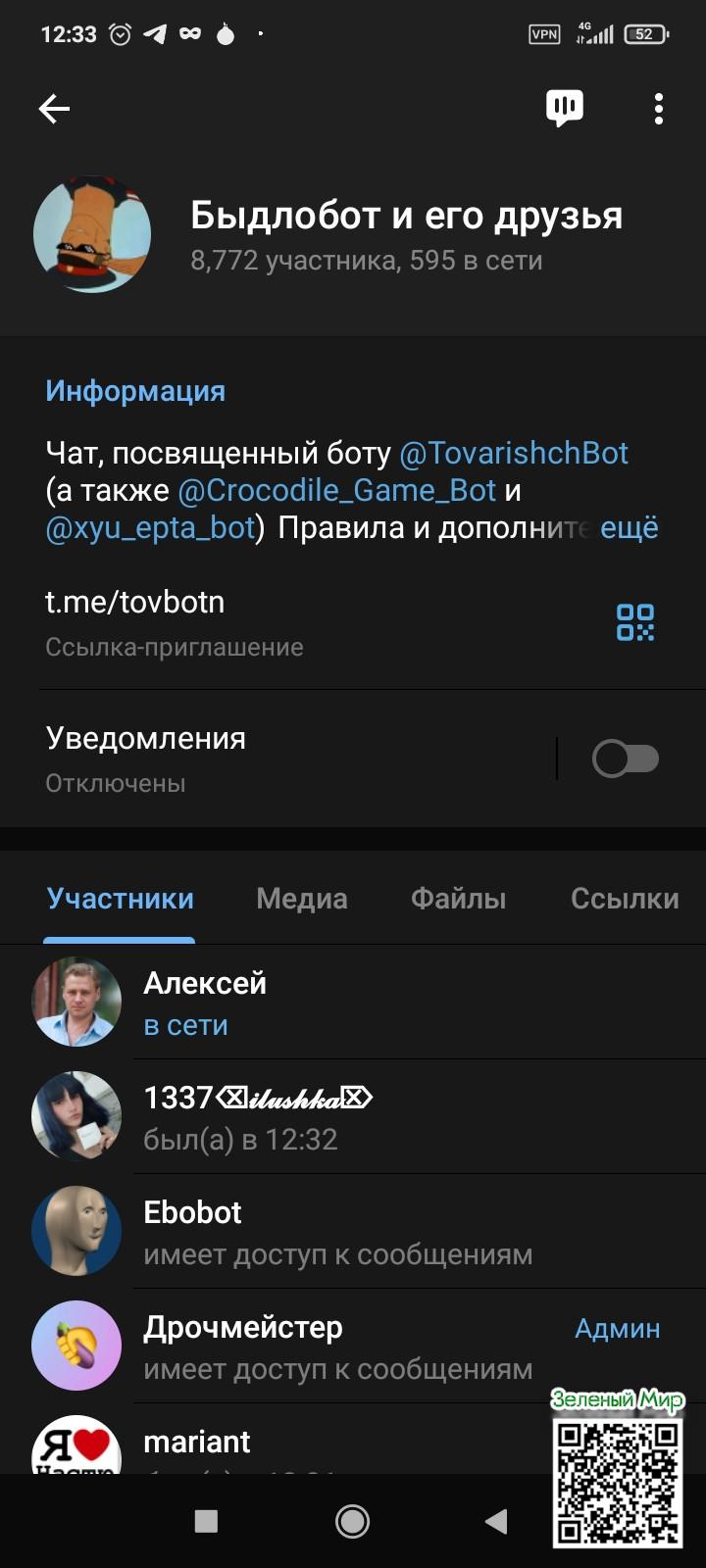
Task: Switch to the Ссылки tab
Action: pyautogui.click(x=625, y=899)
